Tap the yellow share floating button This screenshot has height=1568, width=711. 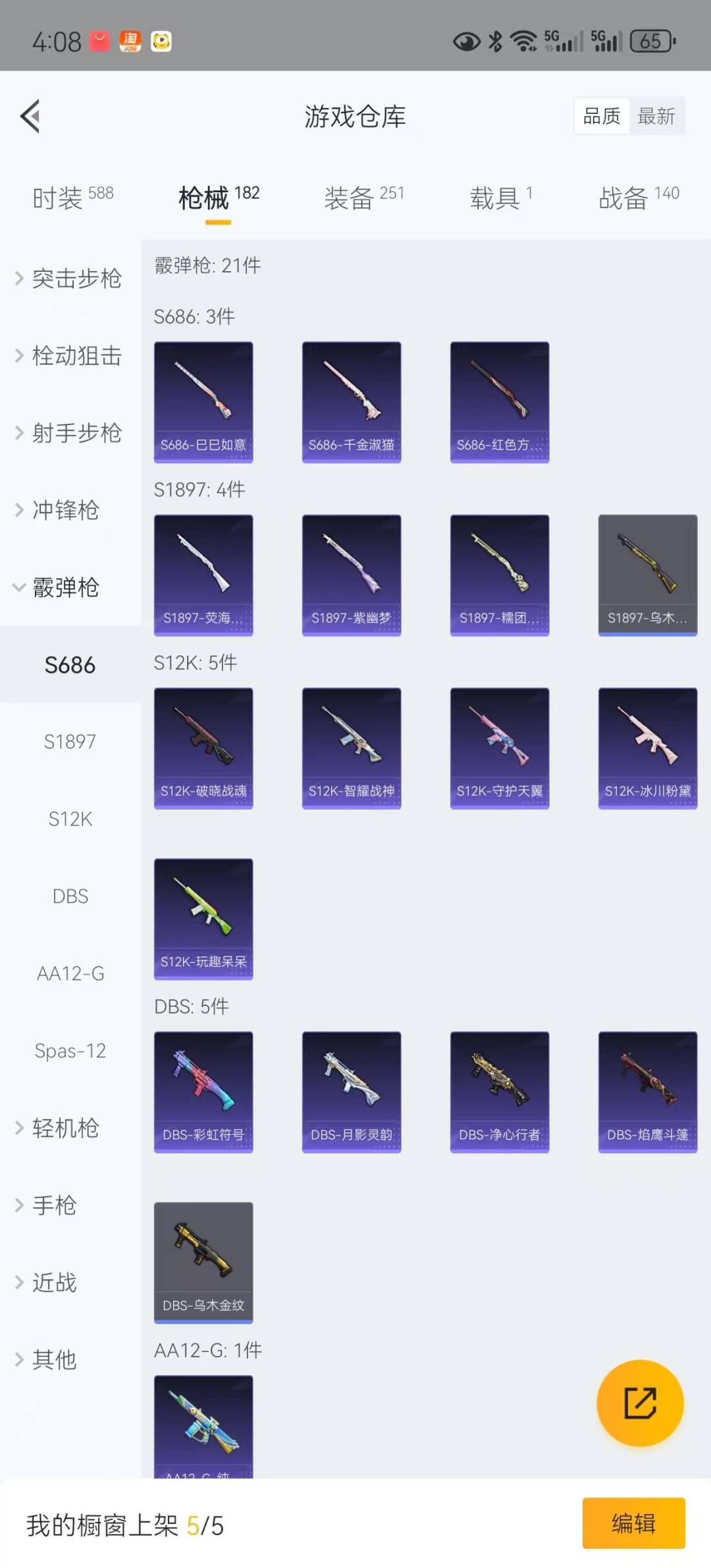click(x=639, y=1403)
